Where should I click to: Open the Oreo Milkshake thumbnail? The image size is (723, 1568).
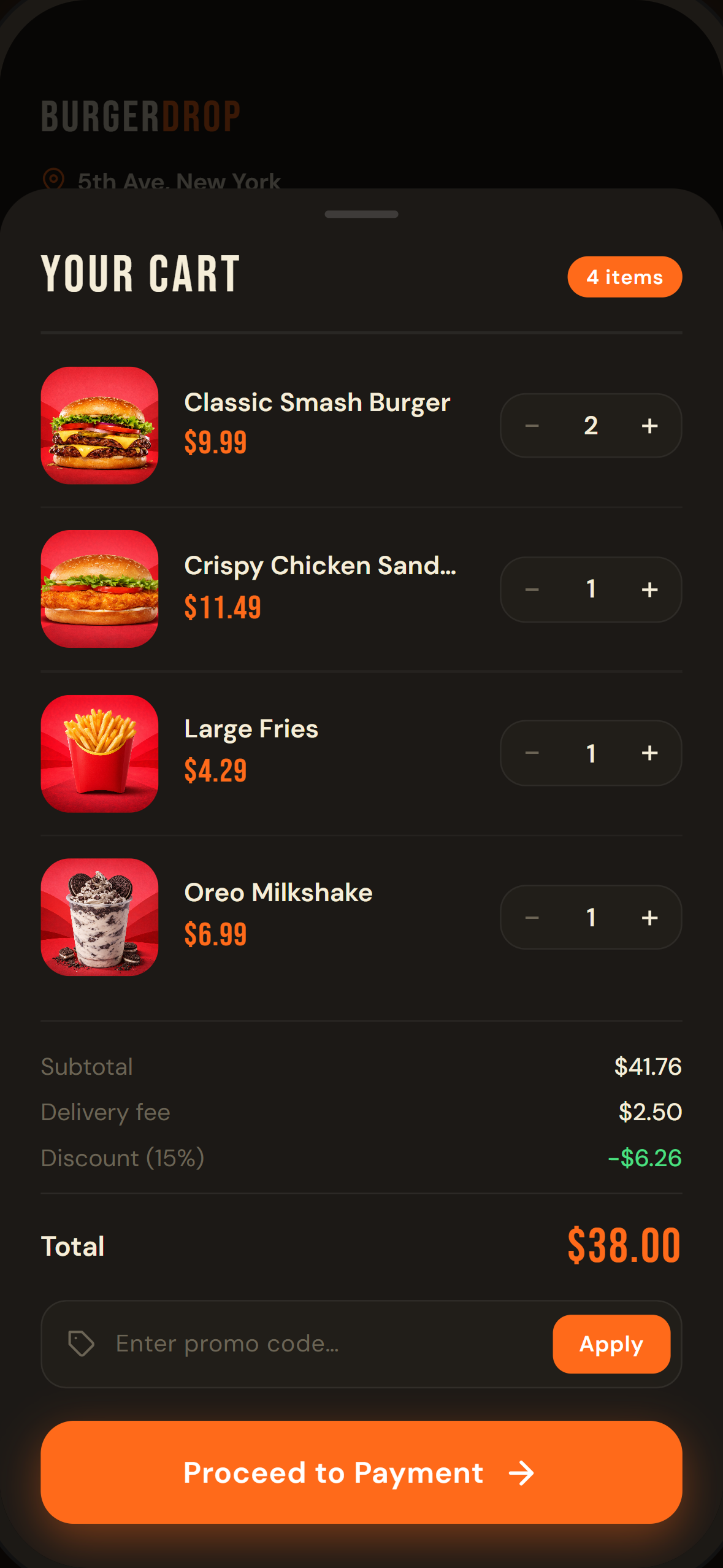pyautogui.click(x=99, y=917)
